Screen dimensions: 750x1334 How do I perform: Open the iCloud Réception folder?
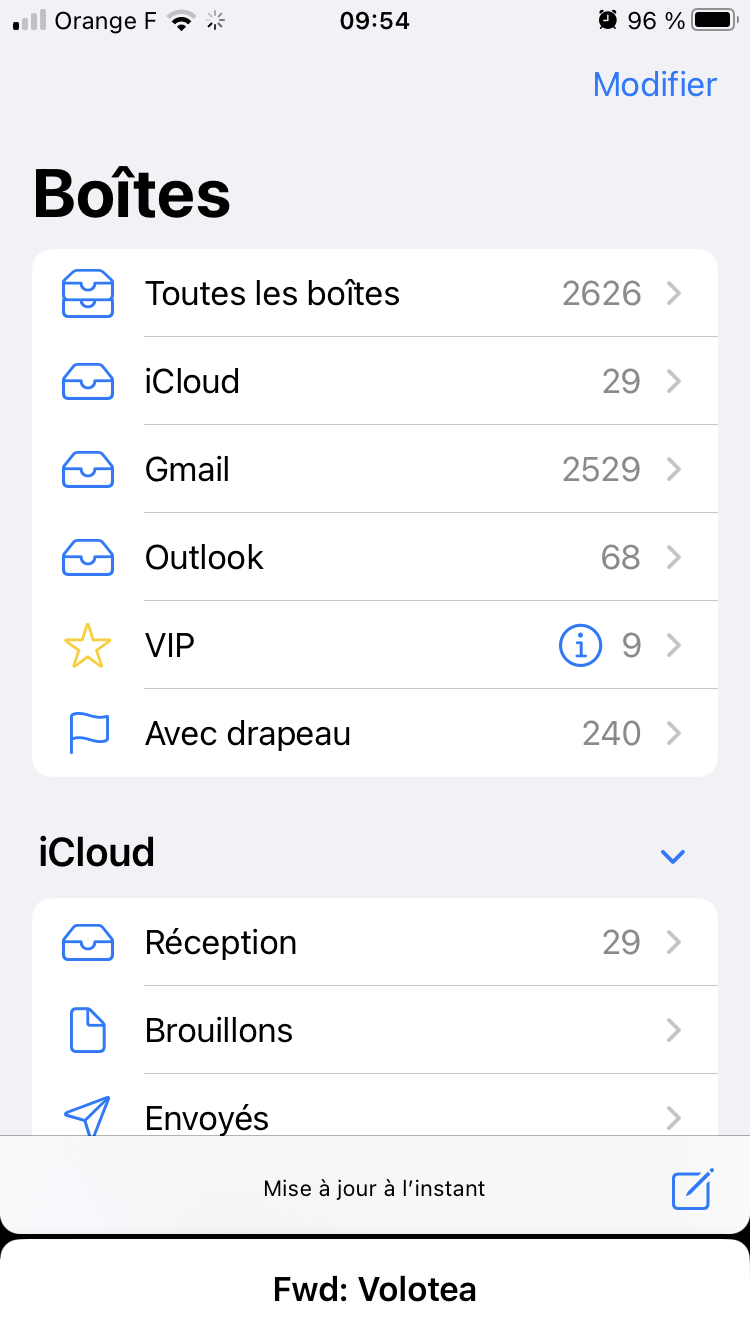click(374, 942)
